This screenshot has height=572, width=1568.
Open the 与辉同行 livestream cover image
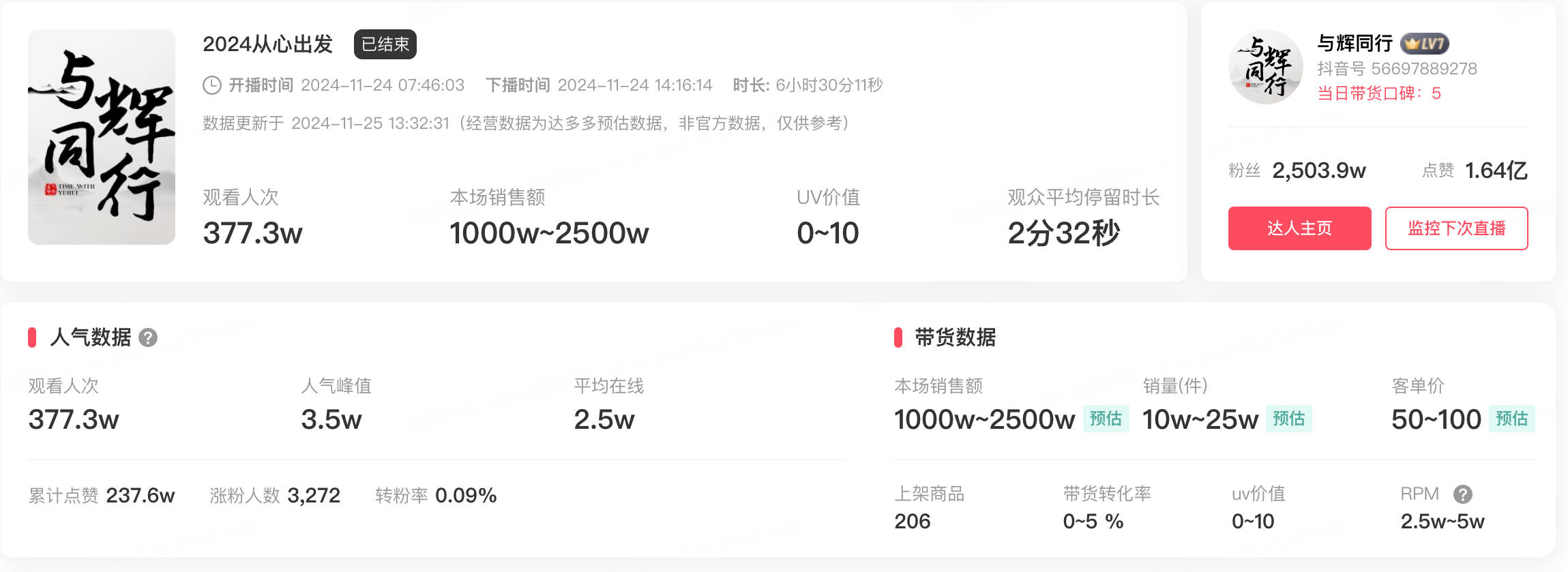102,137
